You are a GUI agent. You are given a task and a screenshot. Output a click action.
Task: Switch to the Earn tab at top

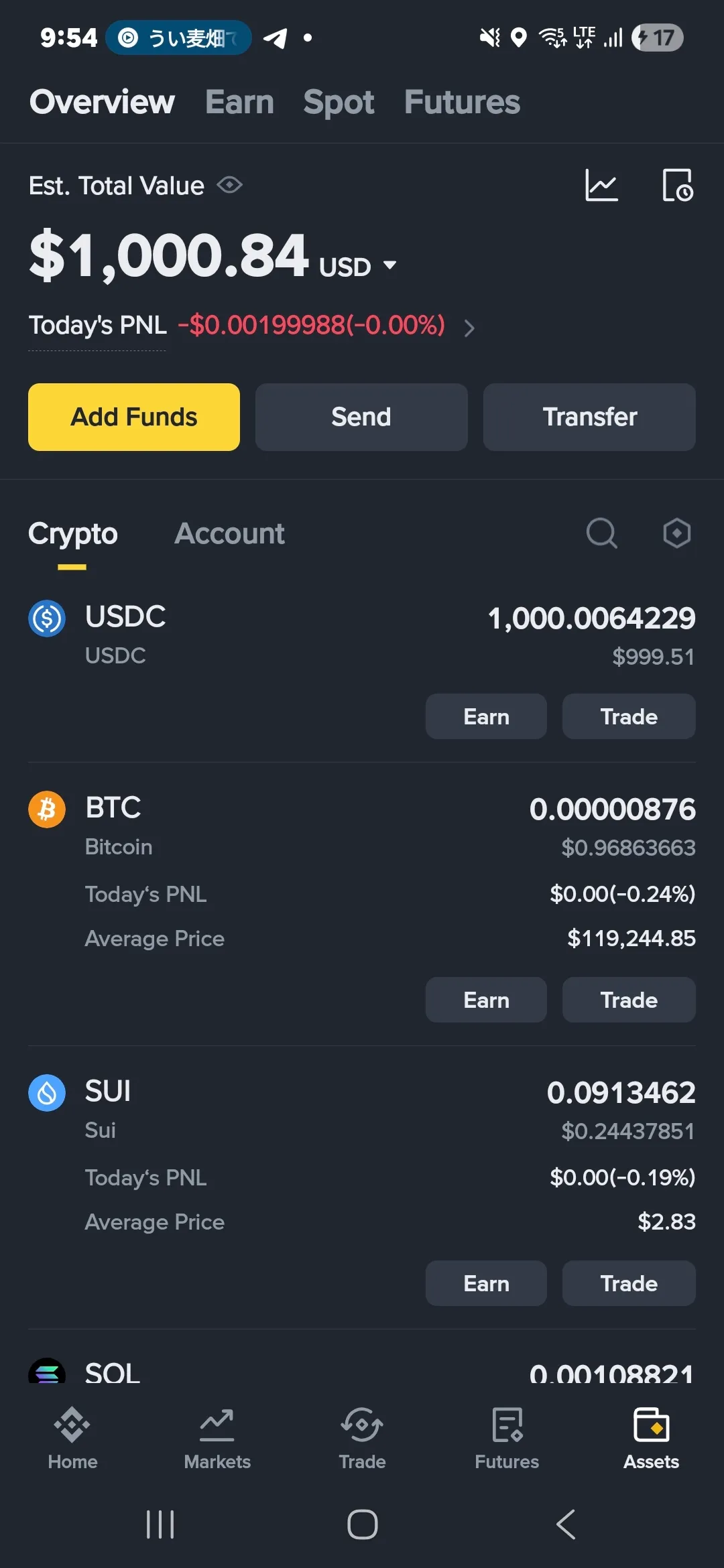point(239,103)
